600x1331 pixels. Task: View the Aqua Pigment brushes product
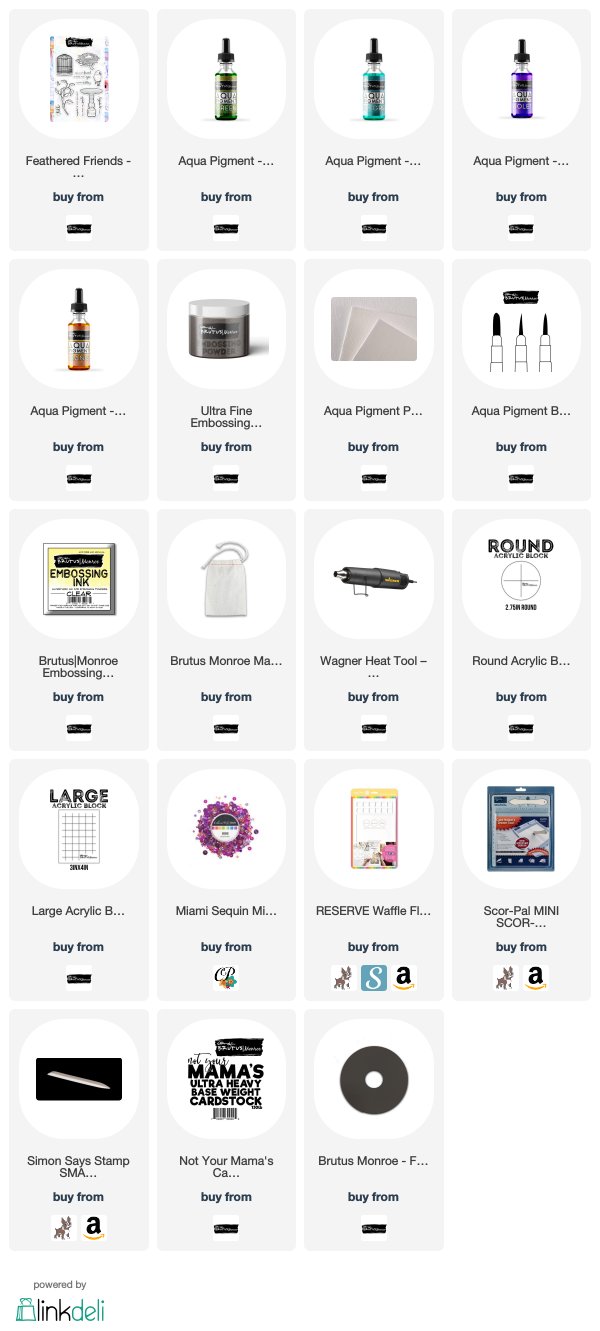[x=521, y=380]
